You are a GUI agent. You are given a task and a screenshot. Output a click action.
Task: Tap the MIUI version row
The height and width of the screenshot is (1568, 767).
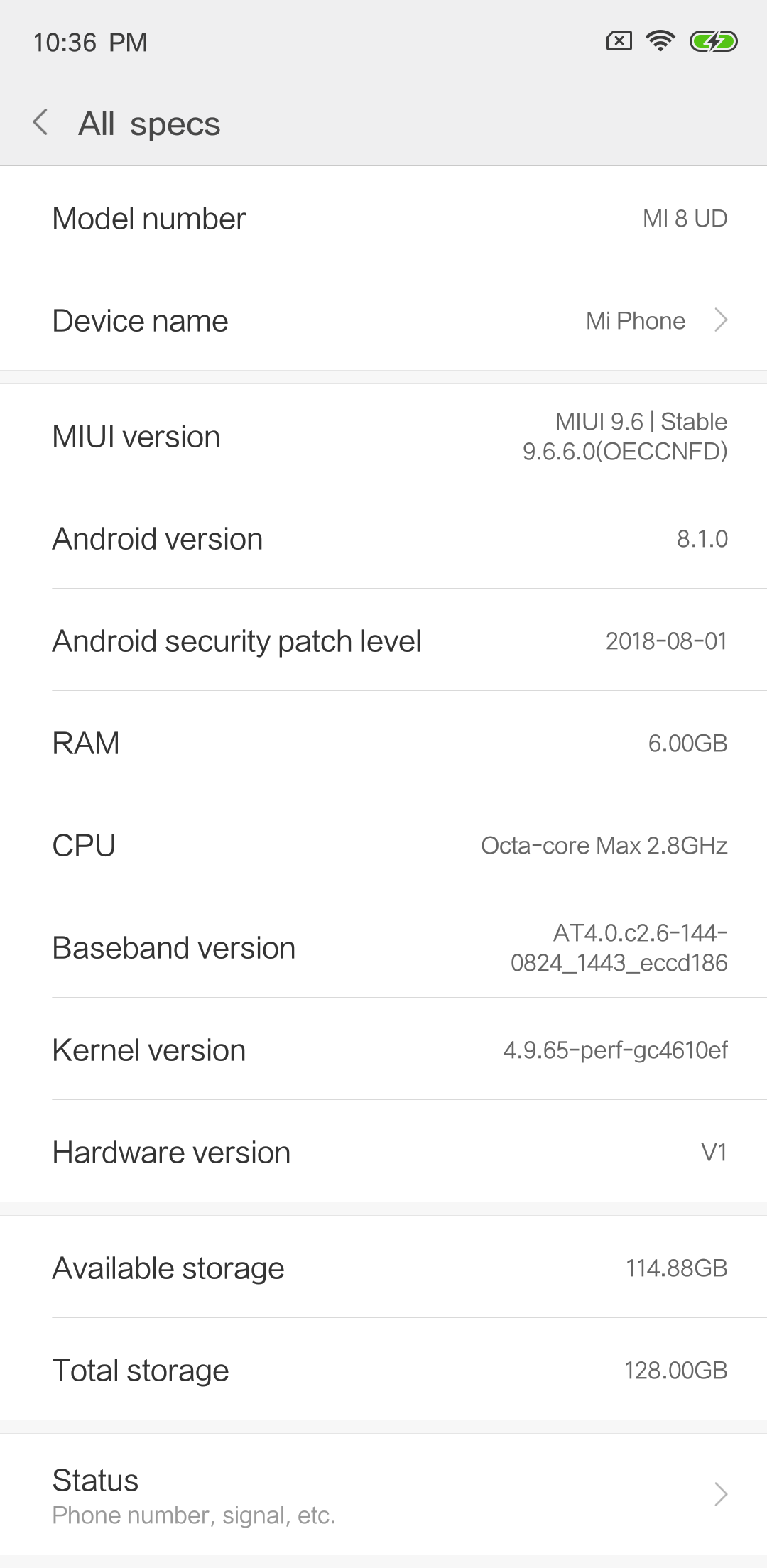pos(383,436)
